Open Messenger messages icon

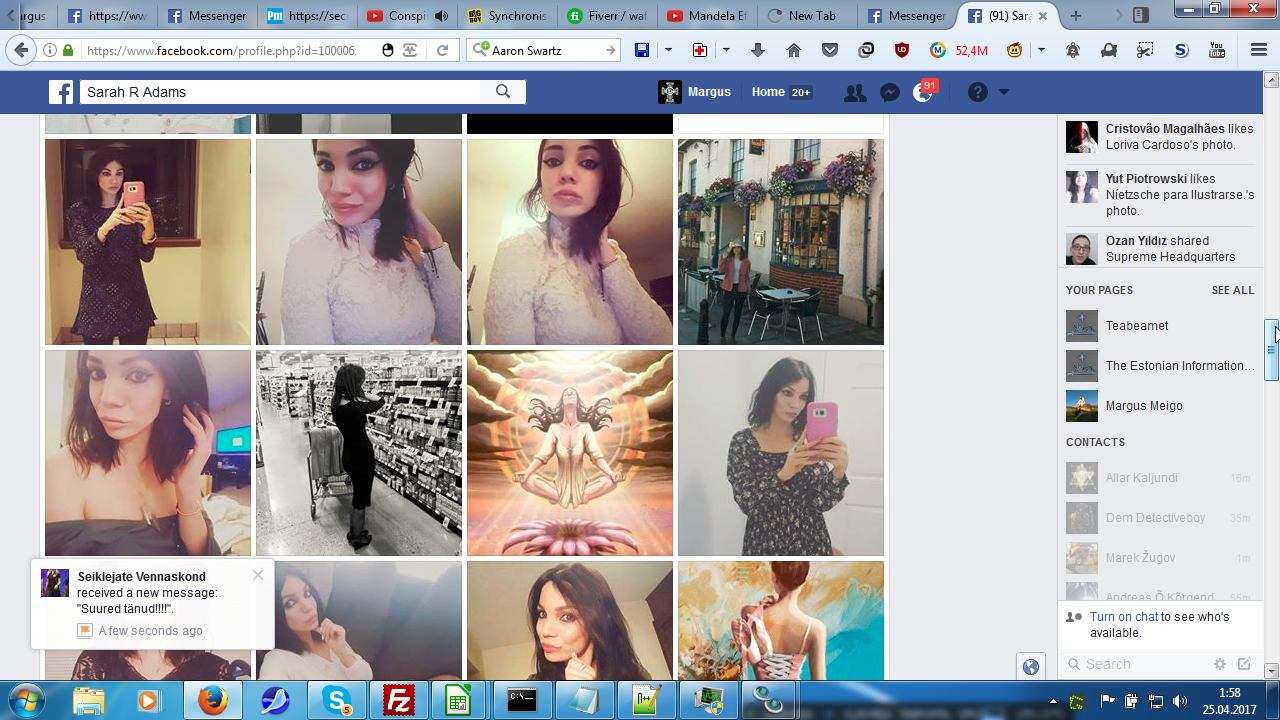890,93
